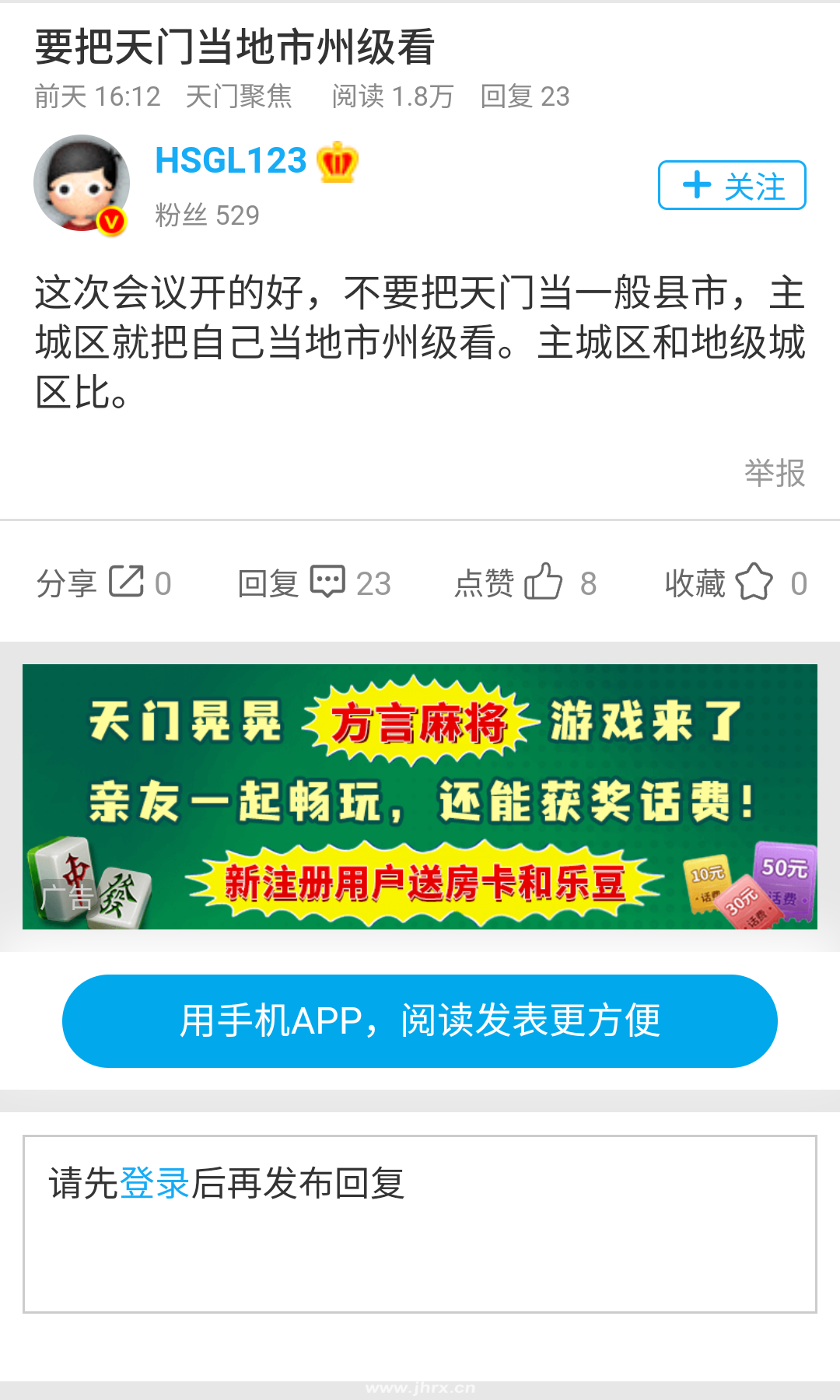The width and height of the screenshot is (840, 1400).
Task: Open HSGL123's profile avatar
Action: click(x=82, y=184)
